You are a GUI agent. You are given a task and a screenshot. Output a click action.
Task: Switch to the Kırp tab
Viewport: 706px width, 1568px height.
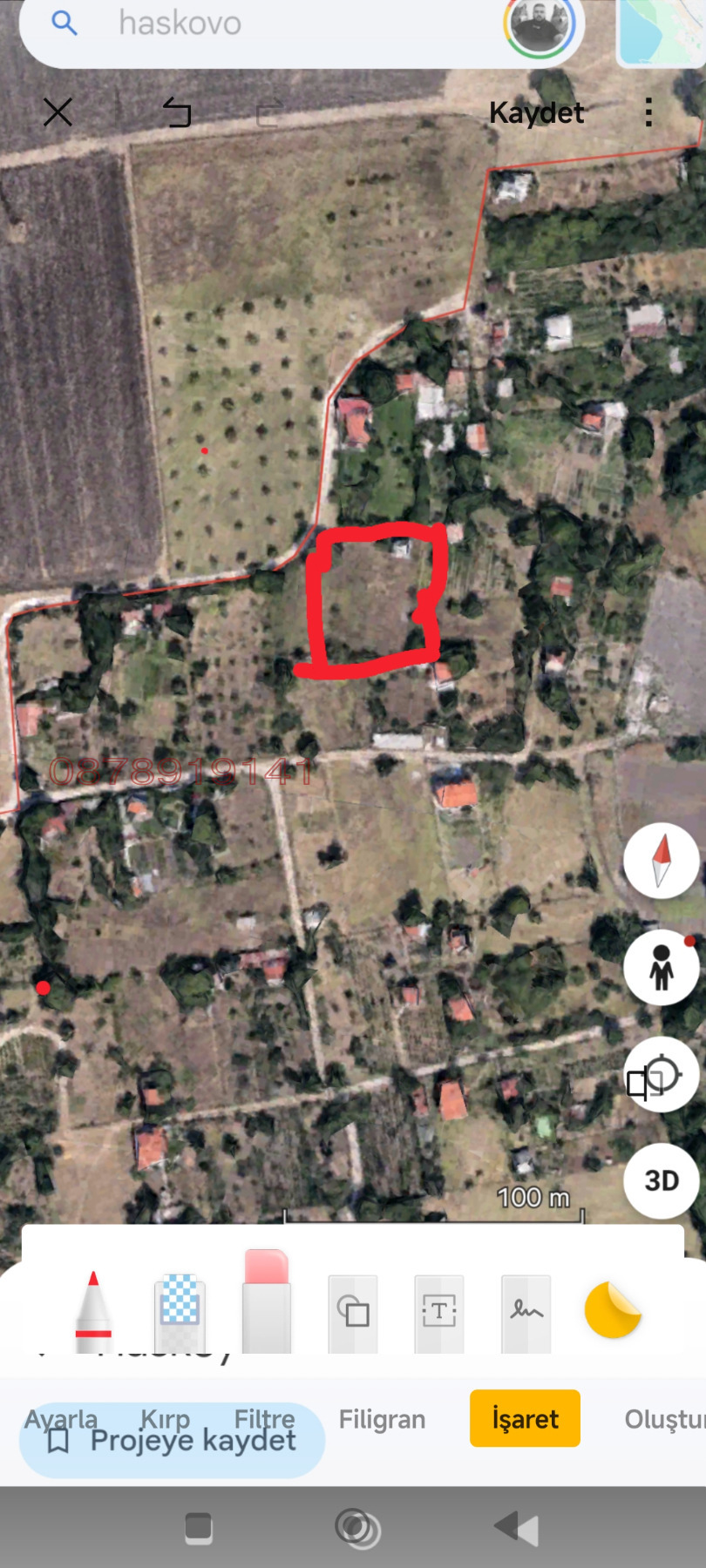coord(166,1418)
